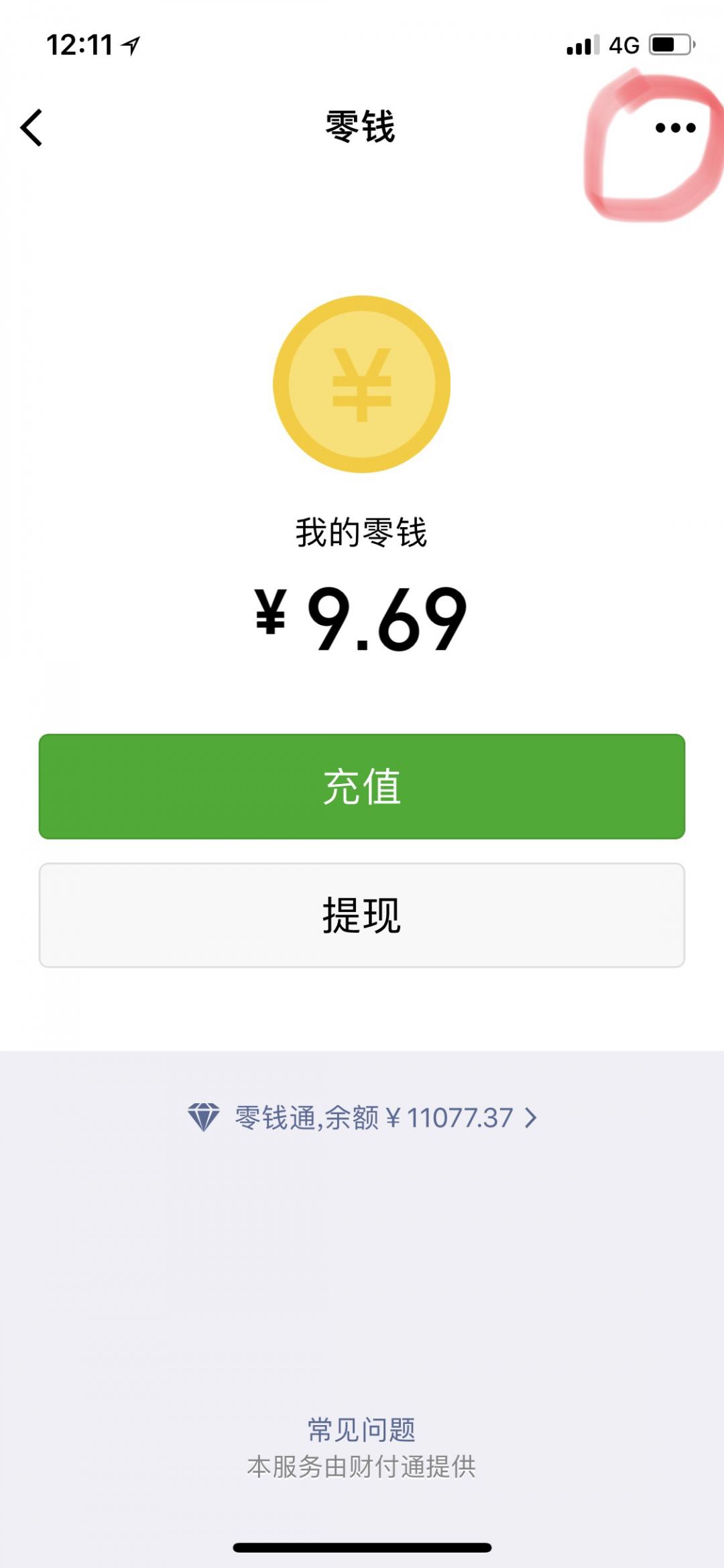The width and height of the screenshot is (724, 1568).
Task: Tap the yellow ¥ coin icon
Action: coord(361,386)
